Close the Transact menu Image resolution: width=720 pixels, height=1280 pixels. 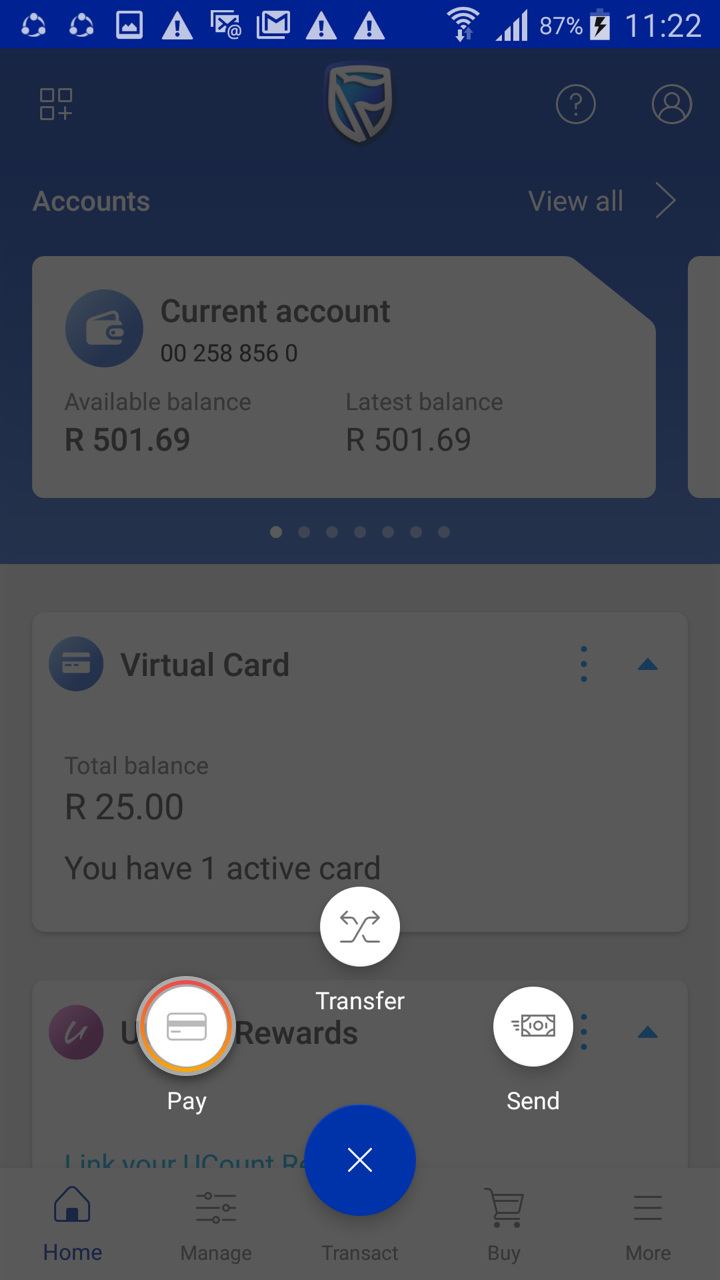click(x=360, y=1160)
